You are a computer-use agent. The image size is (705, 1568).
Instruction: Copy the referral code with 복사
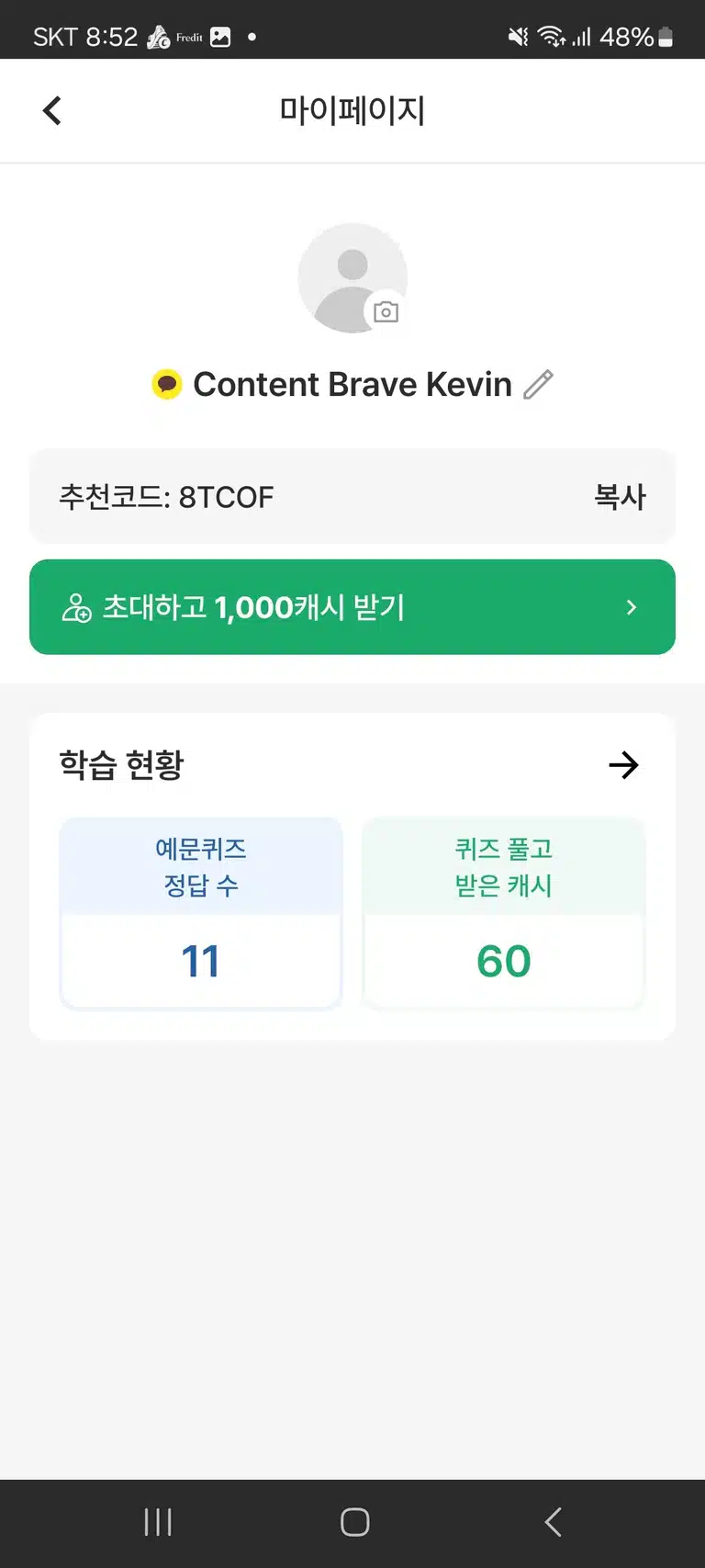pos(620,497)
